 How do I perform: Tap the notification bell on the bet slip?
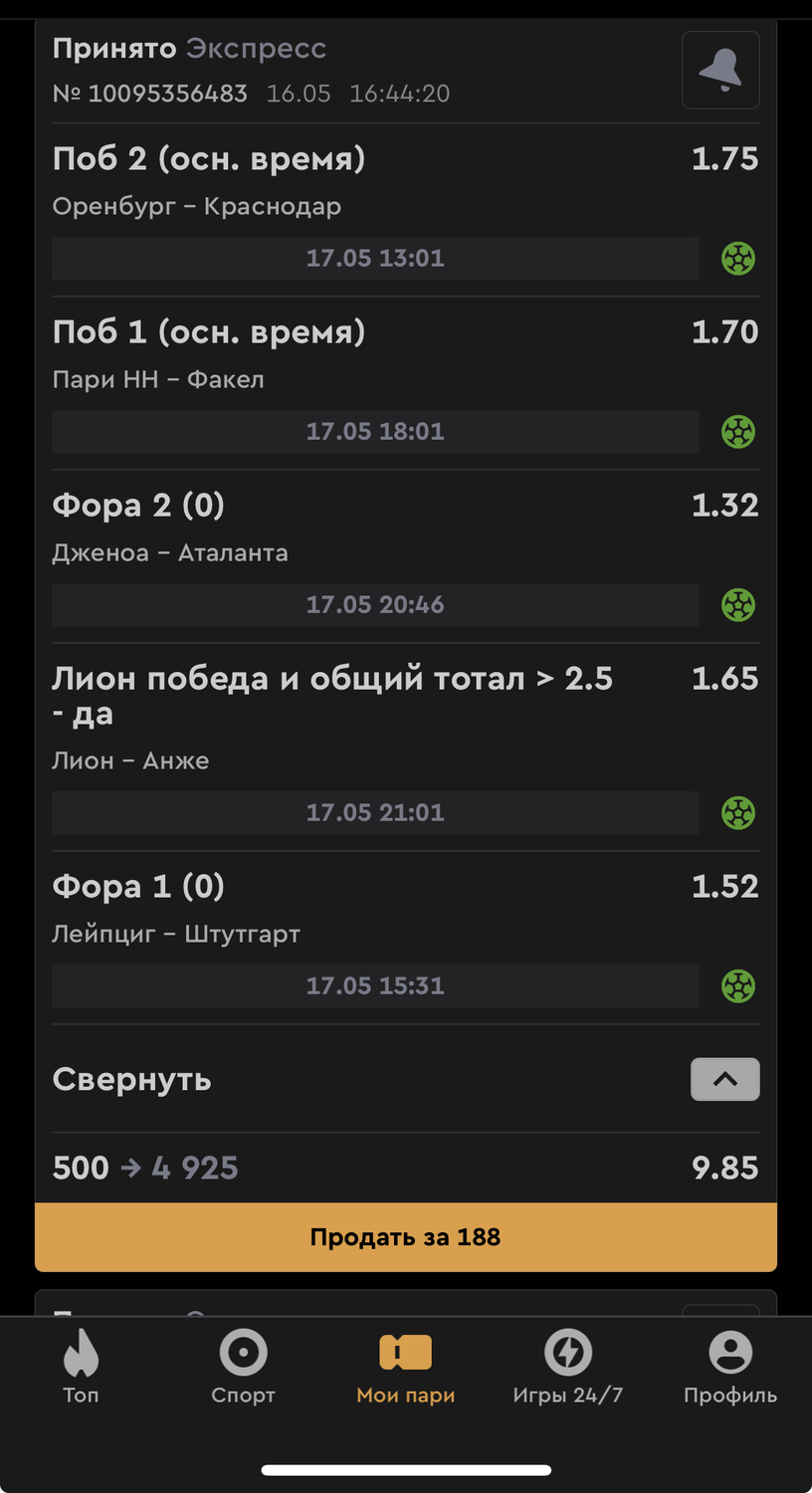(x=720, y=70)
